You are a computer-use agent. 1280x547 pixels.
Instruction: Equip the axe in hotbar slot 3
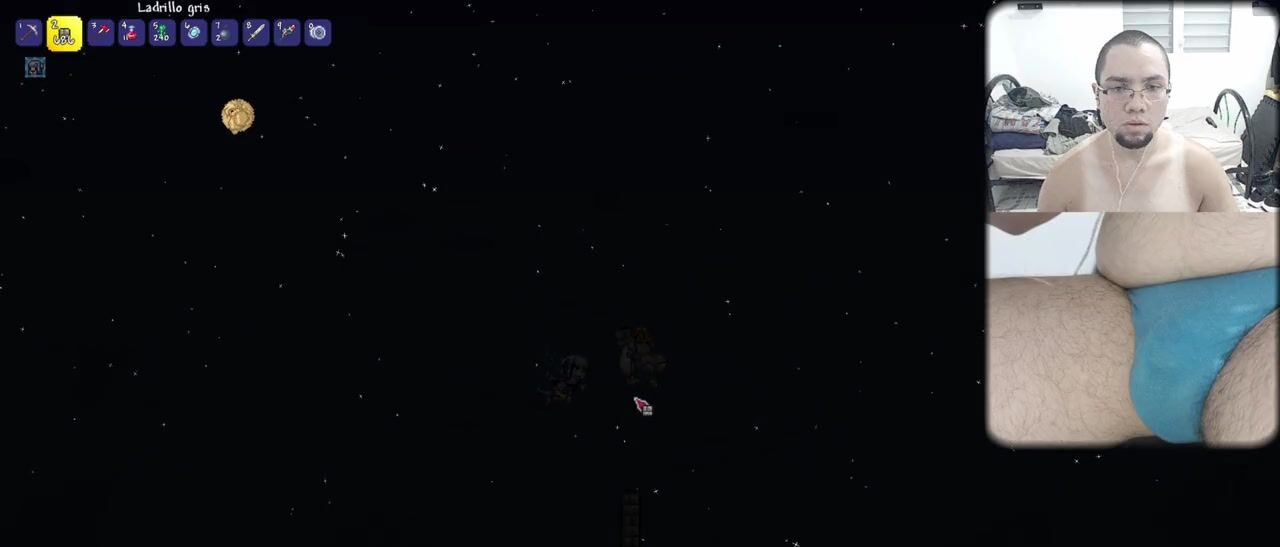tap(100, 33)
